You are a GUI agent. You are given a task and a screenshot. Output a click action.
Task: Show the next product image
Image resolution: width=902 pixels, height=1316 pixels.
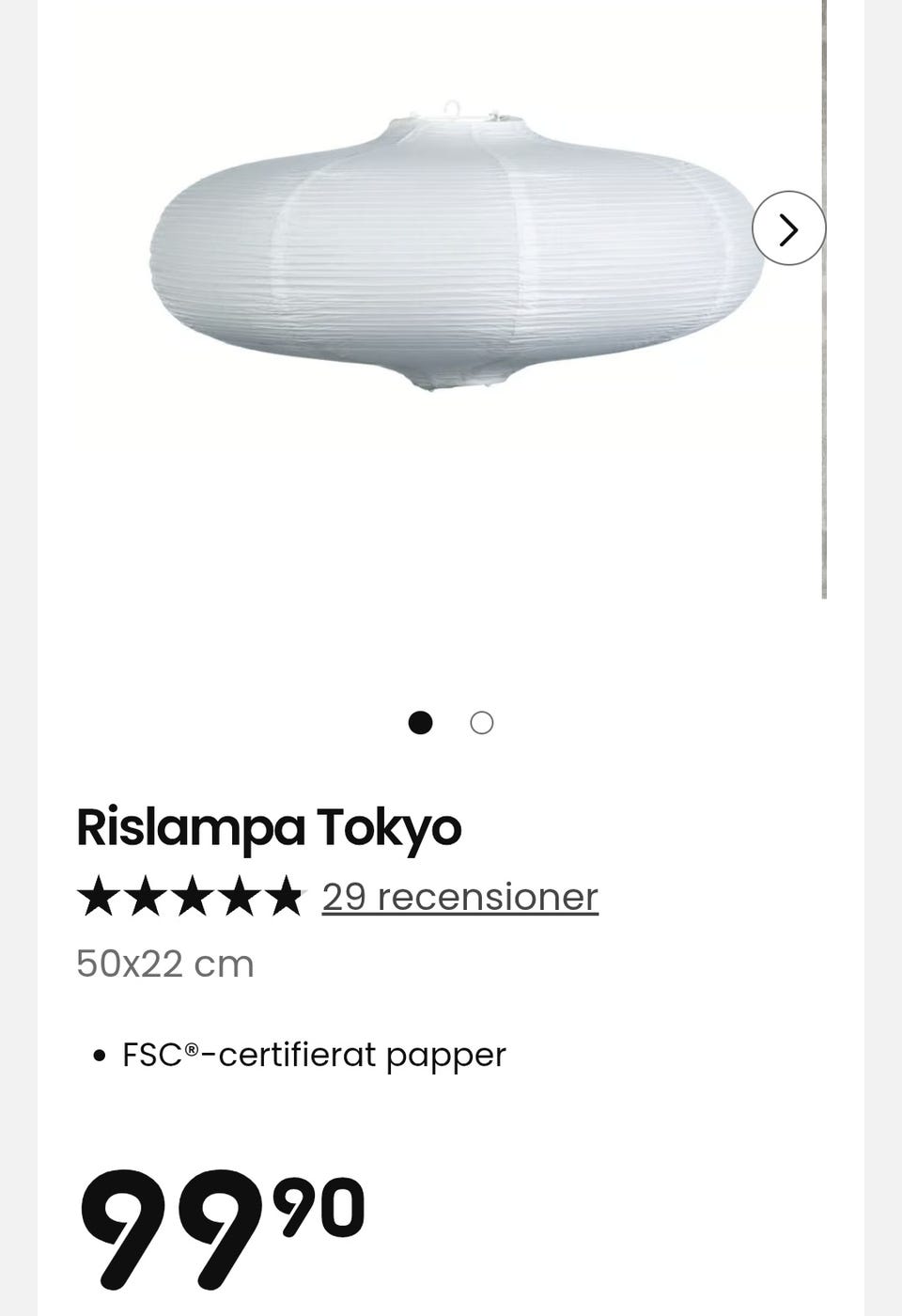(788, 228)
